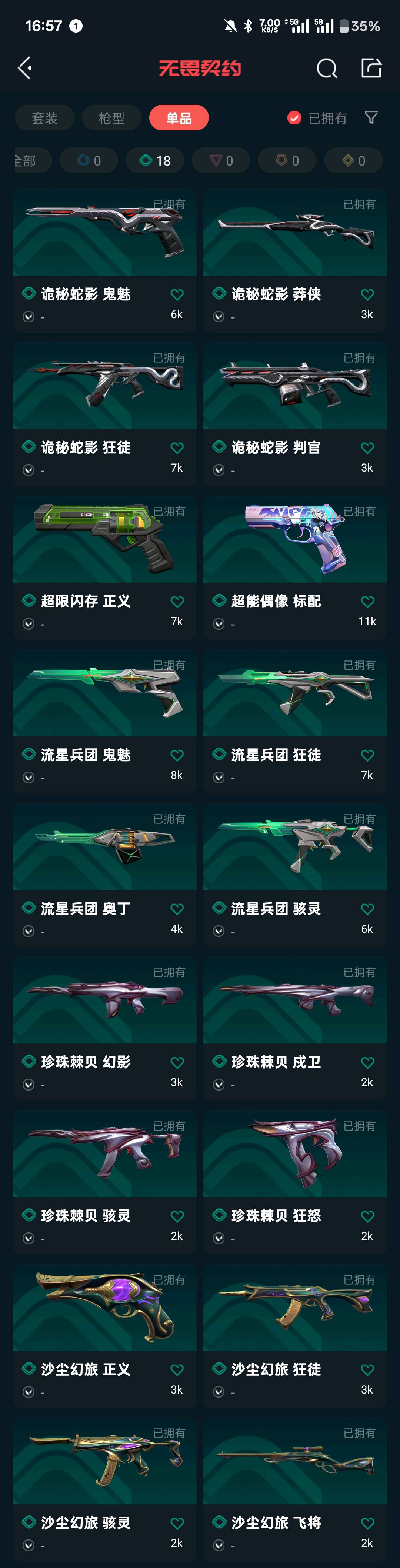Go back using the top-left arrow
This screenshot has height=1568, width=400.
[x=25, y=68]
